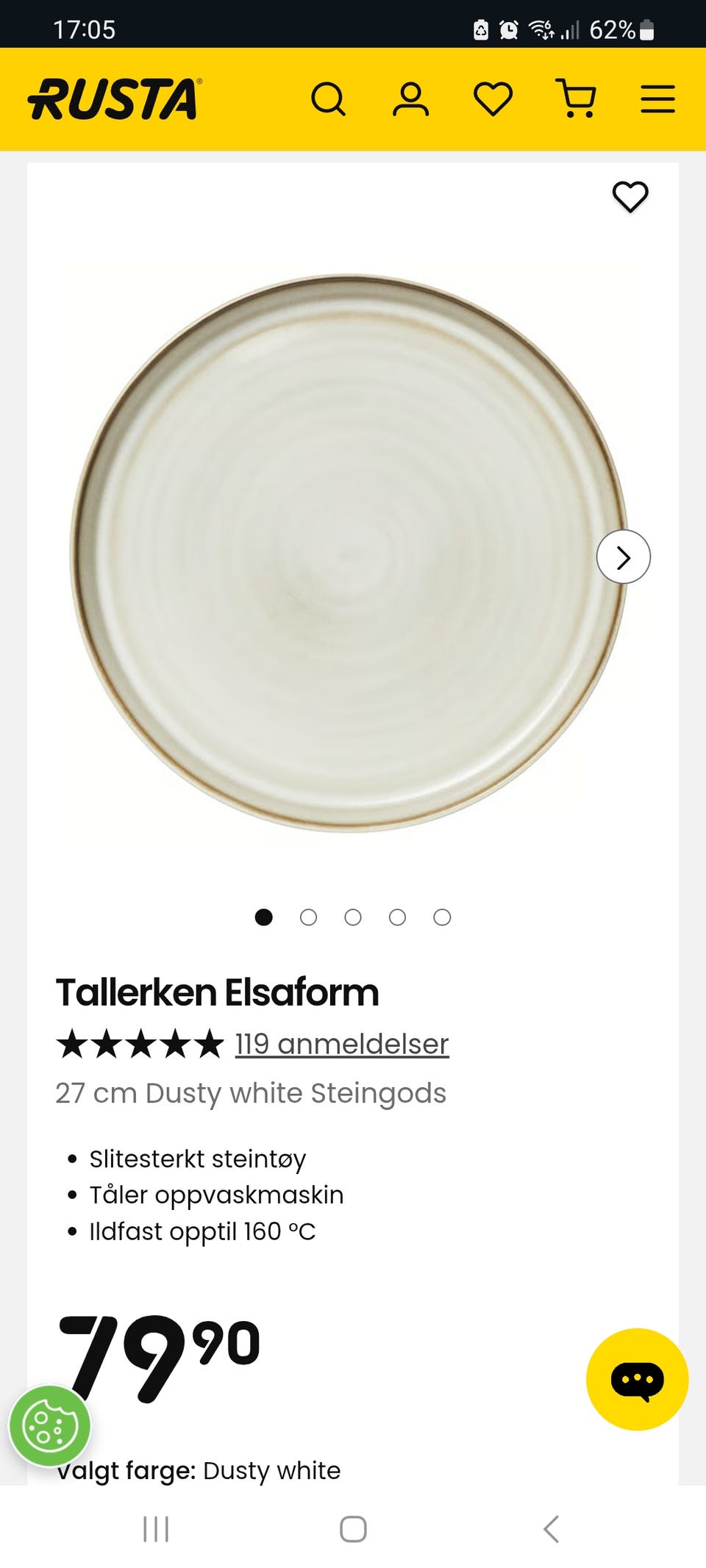The height and width of the screenshot is (1568, 706).
Task: Go back with system back button
Action: tap(551, 1529)
